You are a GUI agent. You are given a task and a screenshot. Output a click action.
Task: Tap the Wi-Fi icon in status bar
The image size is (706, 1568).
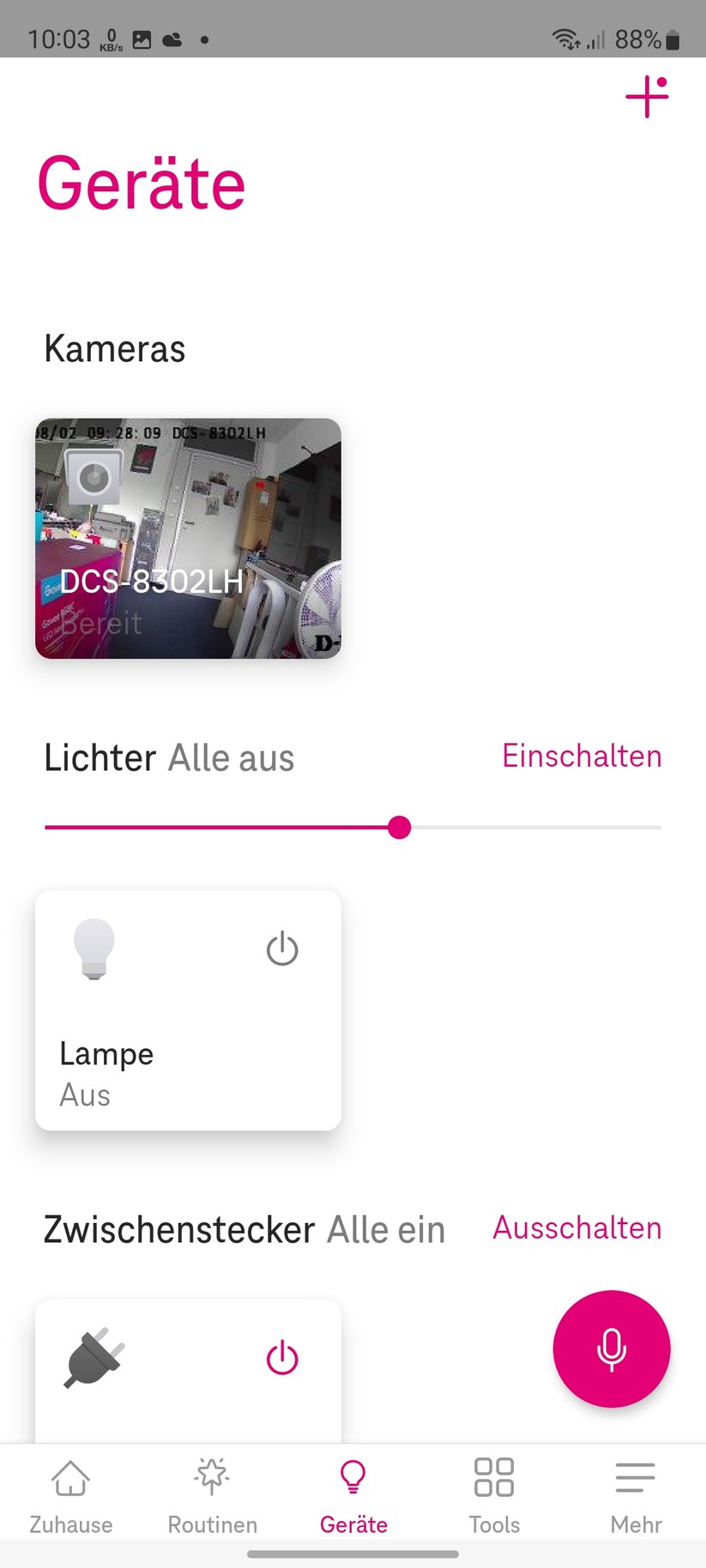(566, 38)
